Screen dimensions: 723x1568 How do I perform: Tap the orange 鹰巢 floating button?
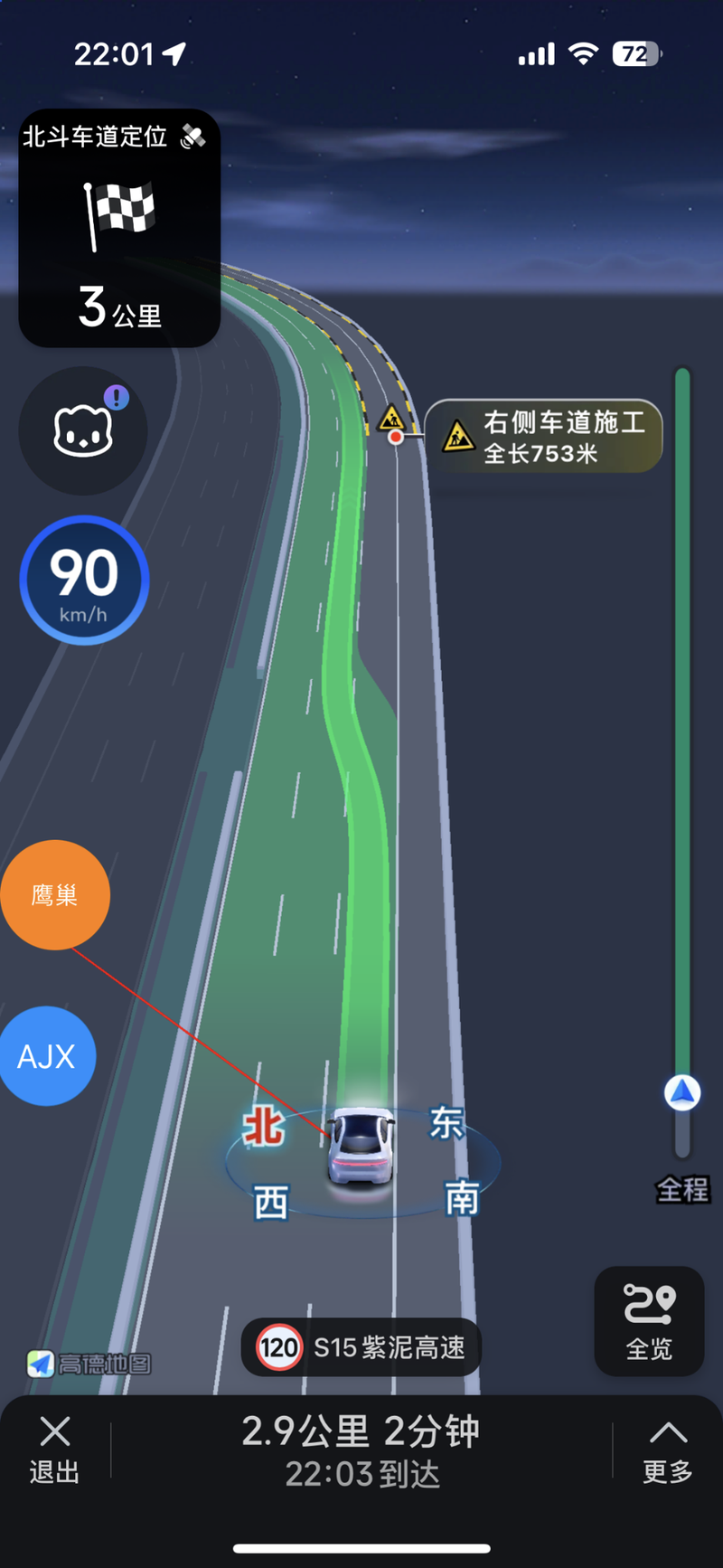pos(55,894)
